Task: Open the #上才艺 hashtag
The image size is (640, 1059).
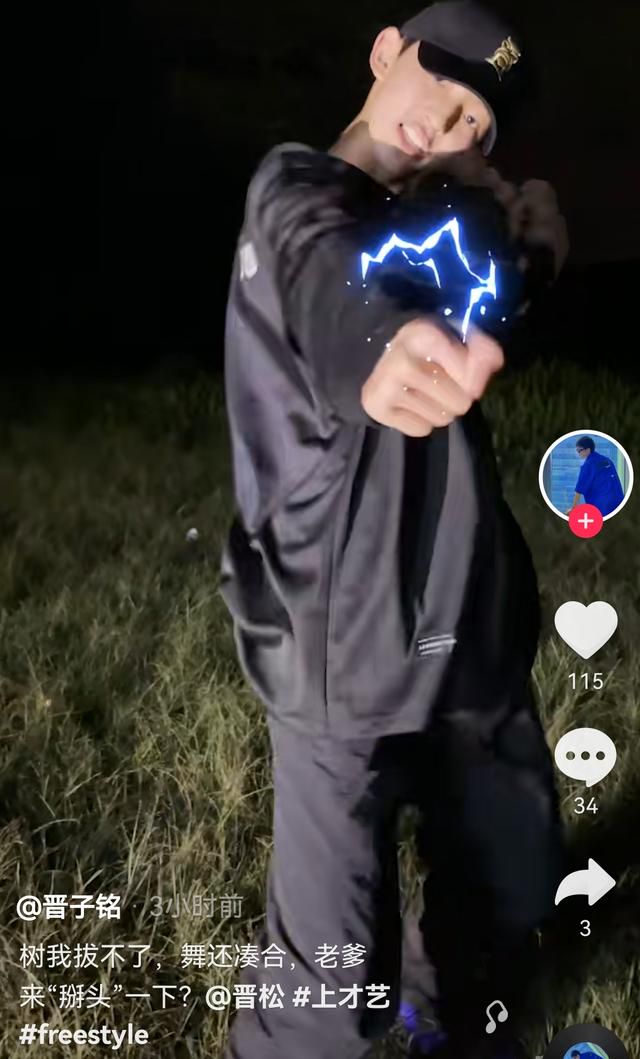Action: [342, 997]
